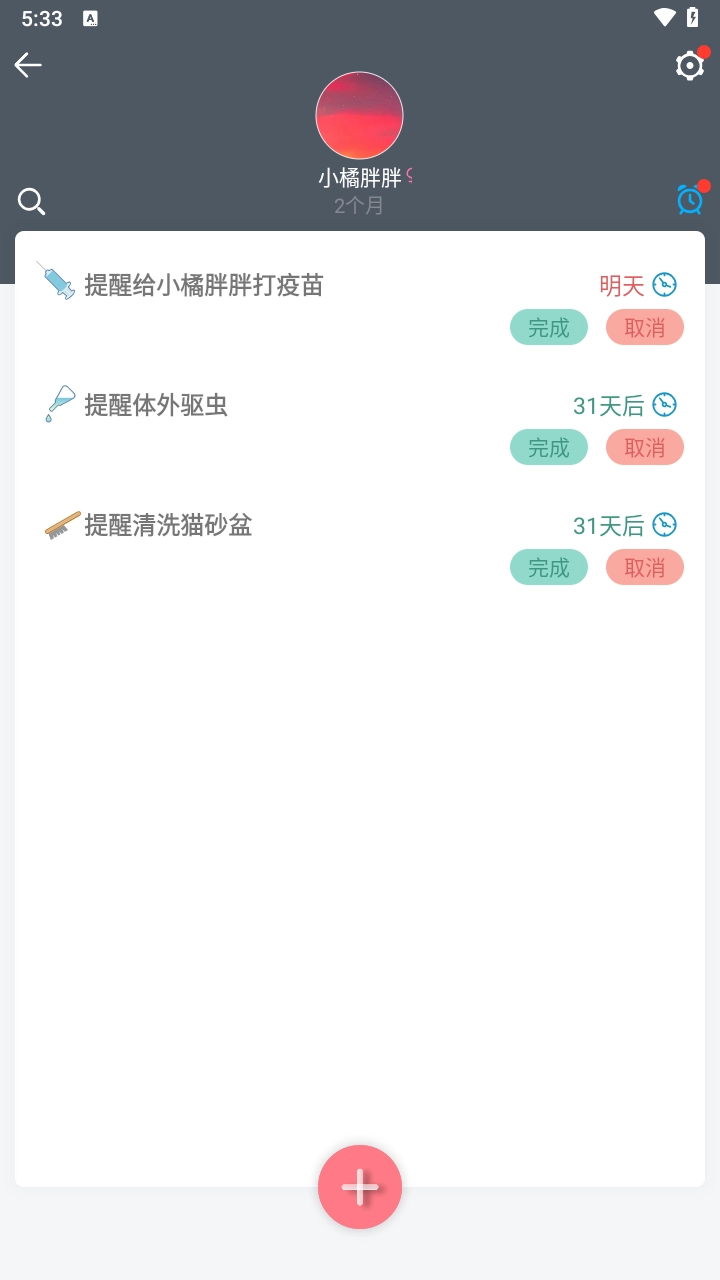Viewport: 720px width, 1280px height.
Task: Open the search magnifier icon
Action: coord(31,202)
